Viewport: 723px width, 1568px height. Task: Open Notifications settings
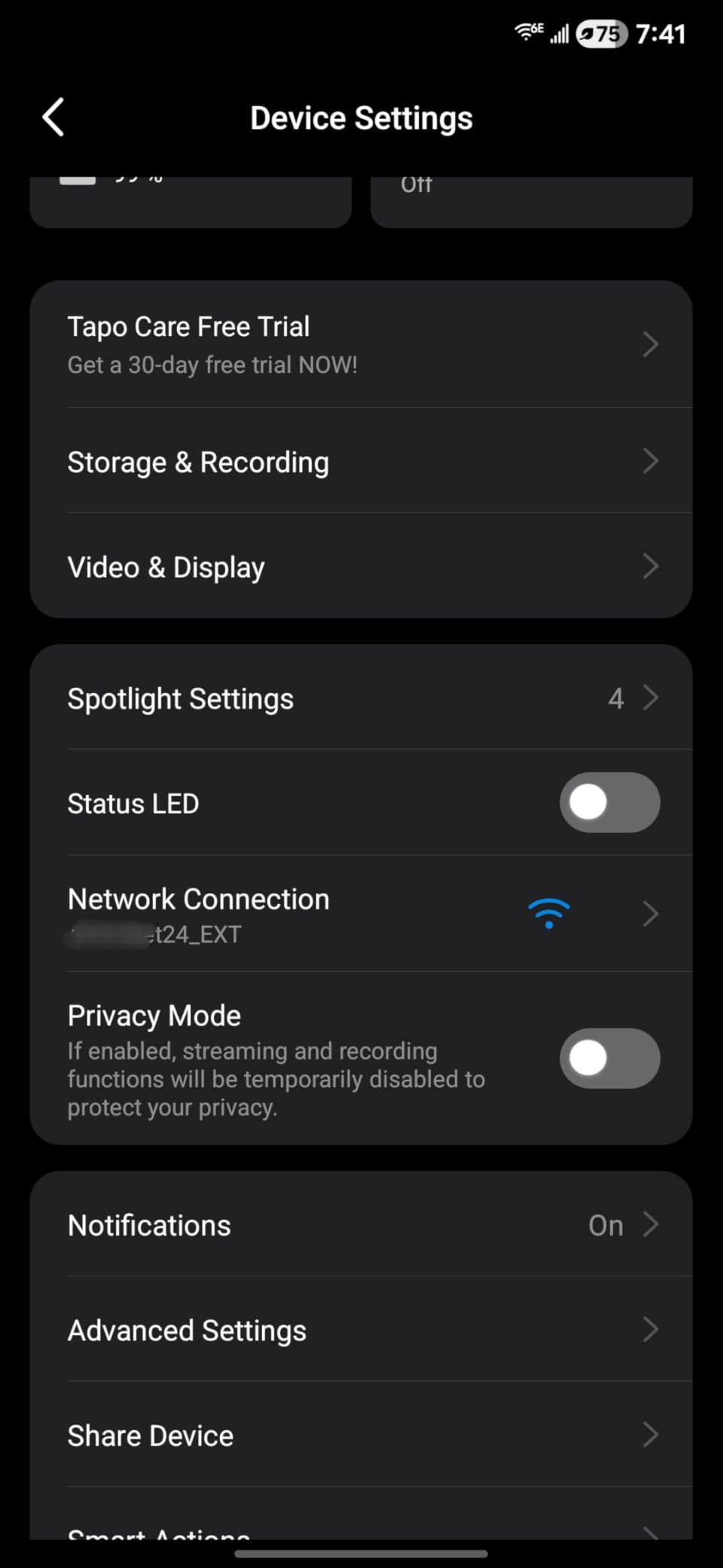tap(361, 1224)
